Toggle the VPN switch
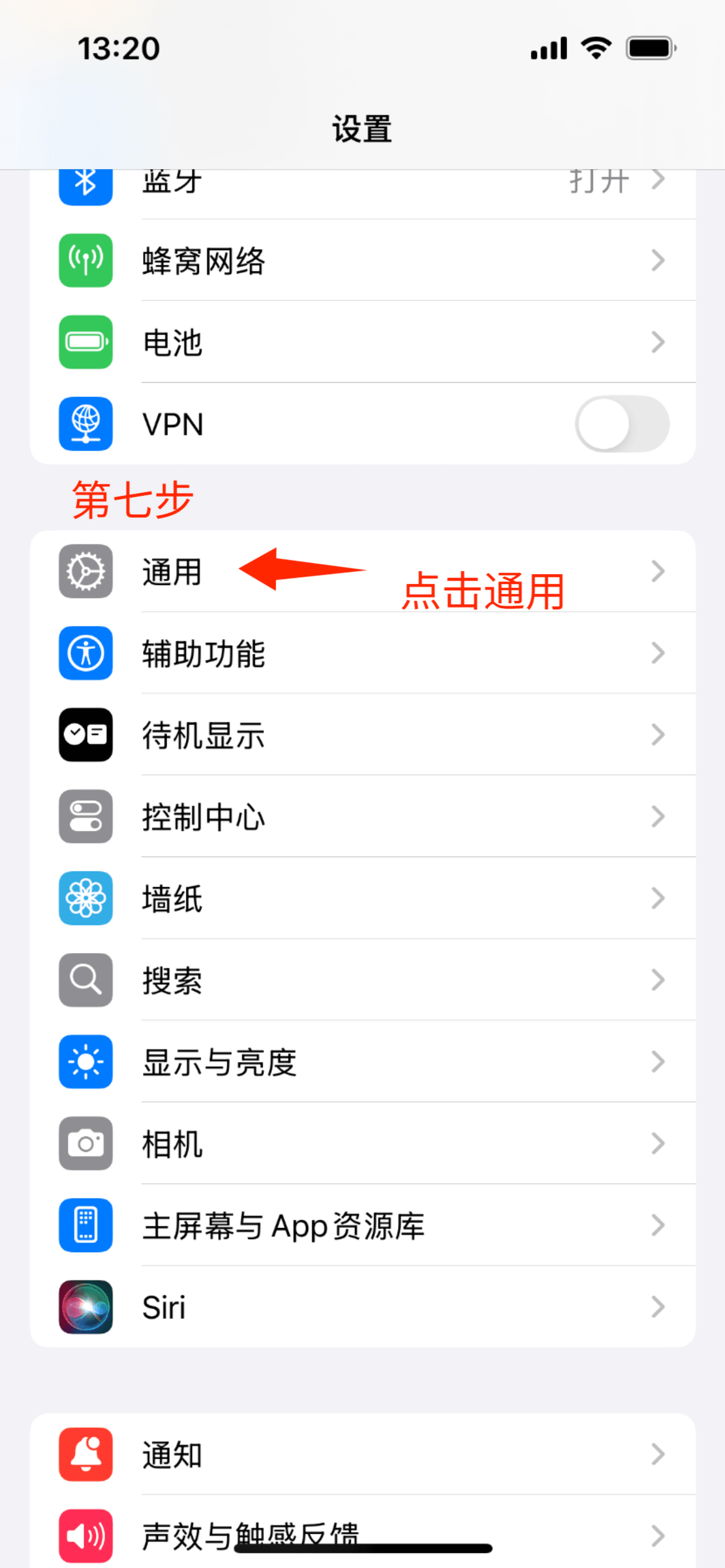Image resolution: width=725 pixels, height=1568 pixels. click(622, 424)
